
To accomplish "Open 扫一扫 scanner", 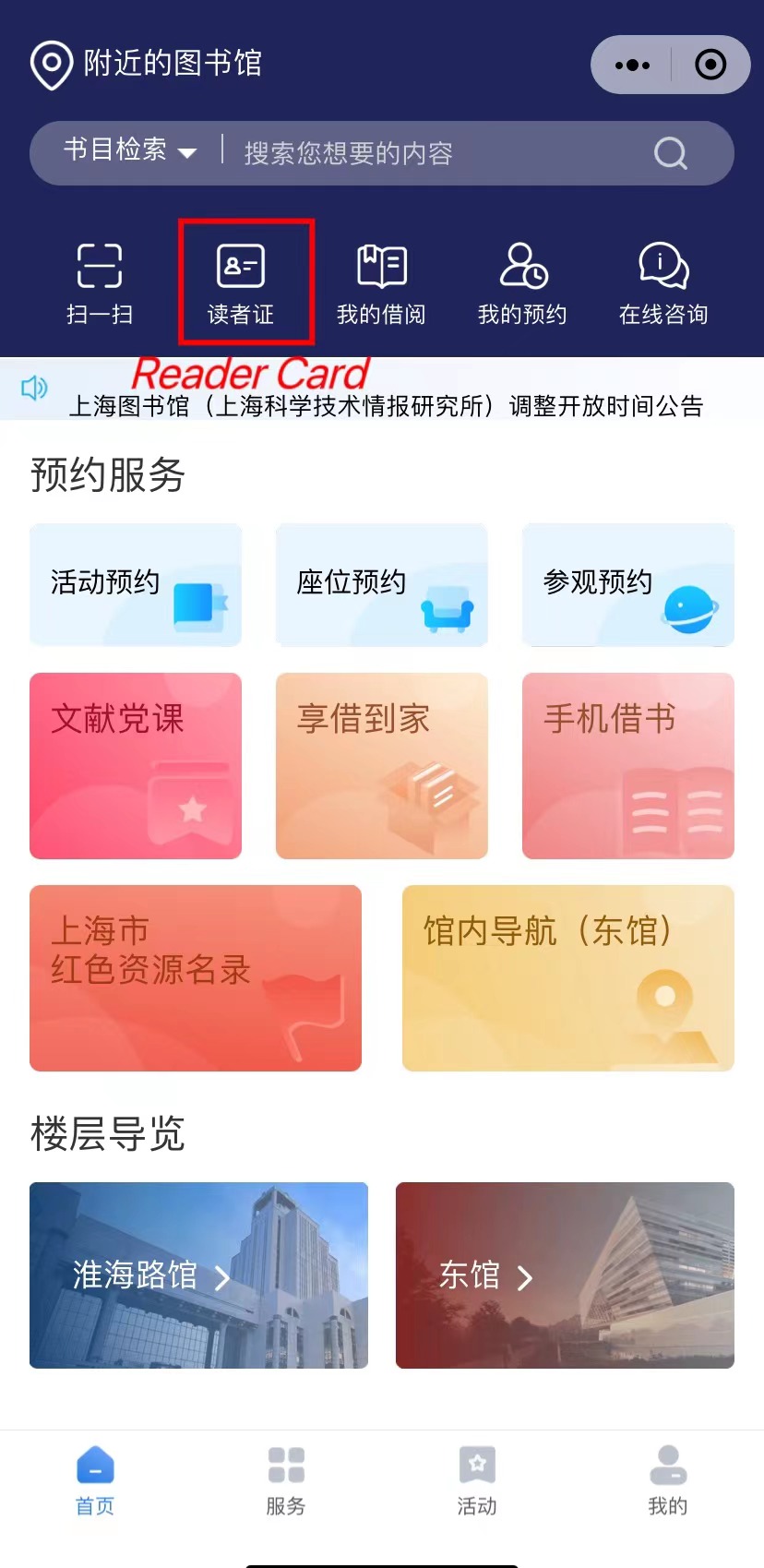I will click(100, 283).
